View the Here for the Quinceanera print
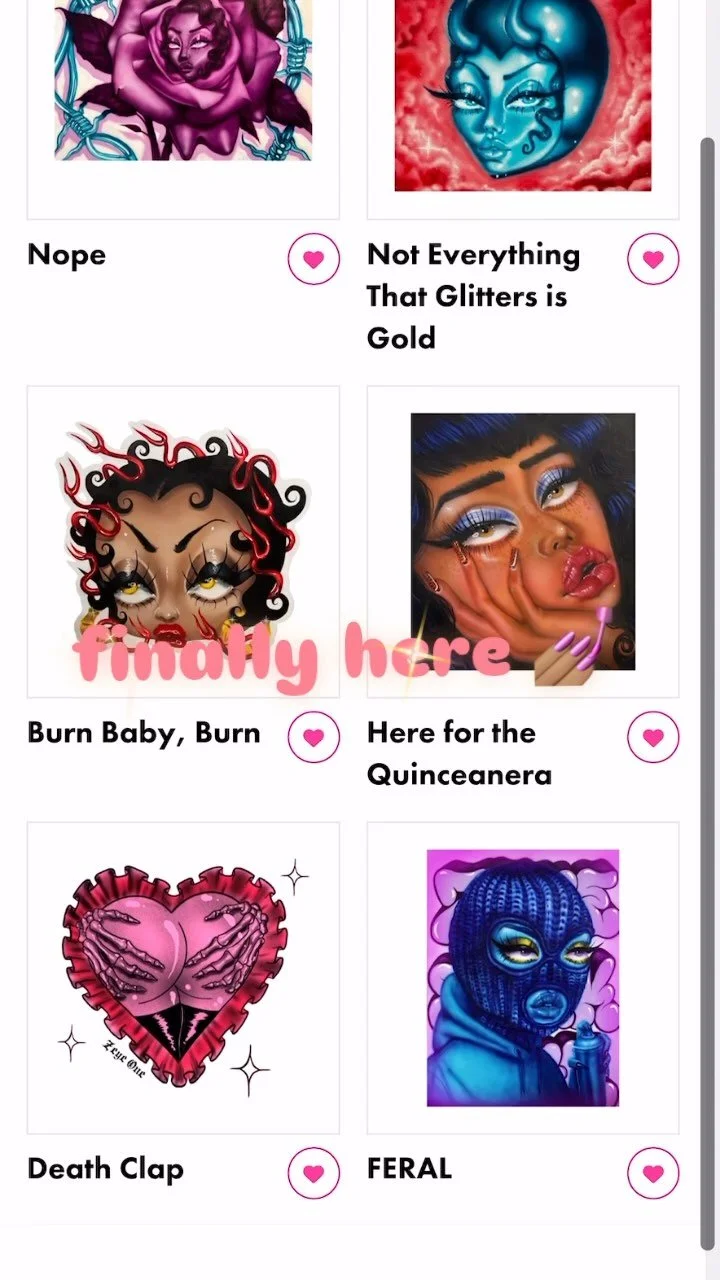 pyautogui.click(x=523, y=541)
